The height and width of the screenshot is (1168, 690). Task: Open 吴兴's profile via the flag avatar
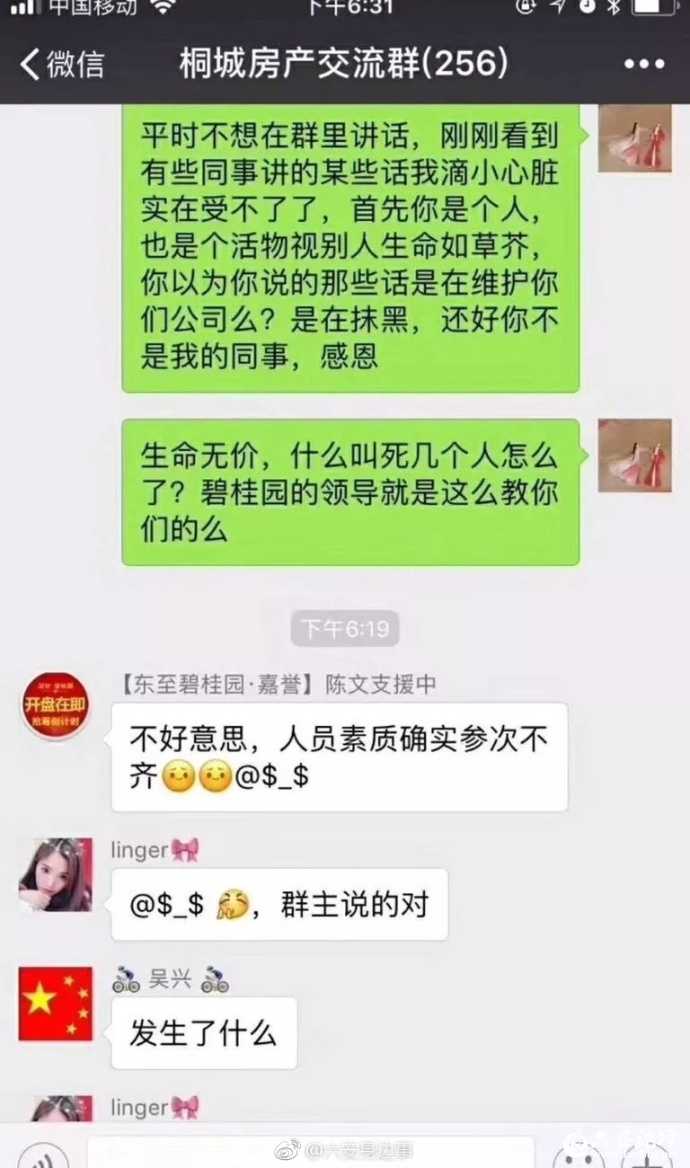coord(55,1003)
